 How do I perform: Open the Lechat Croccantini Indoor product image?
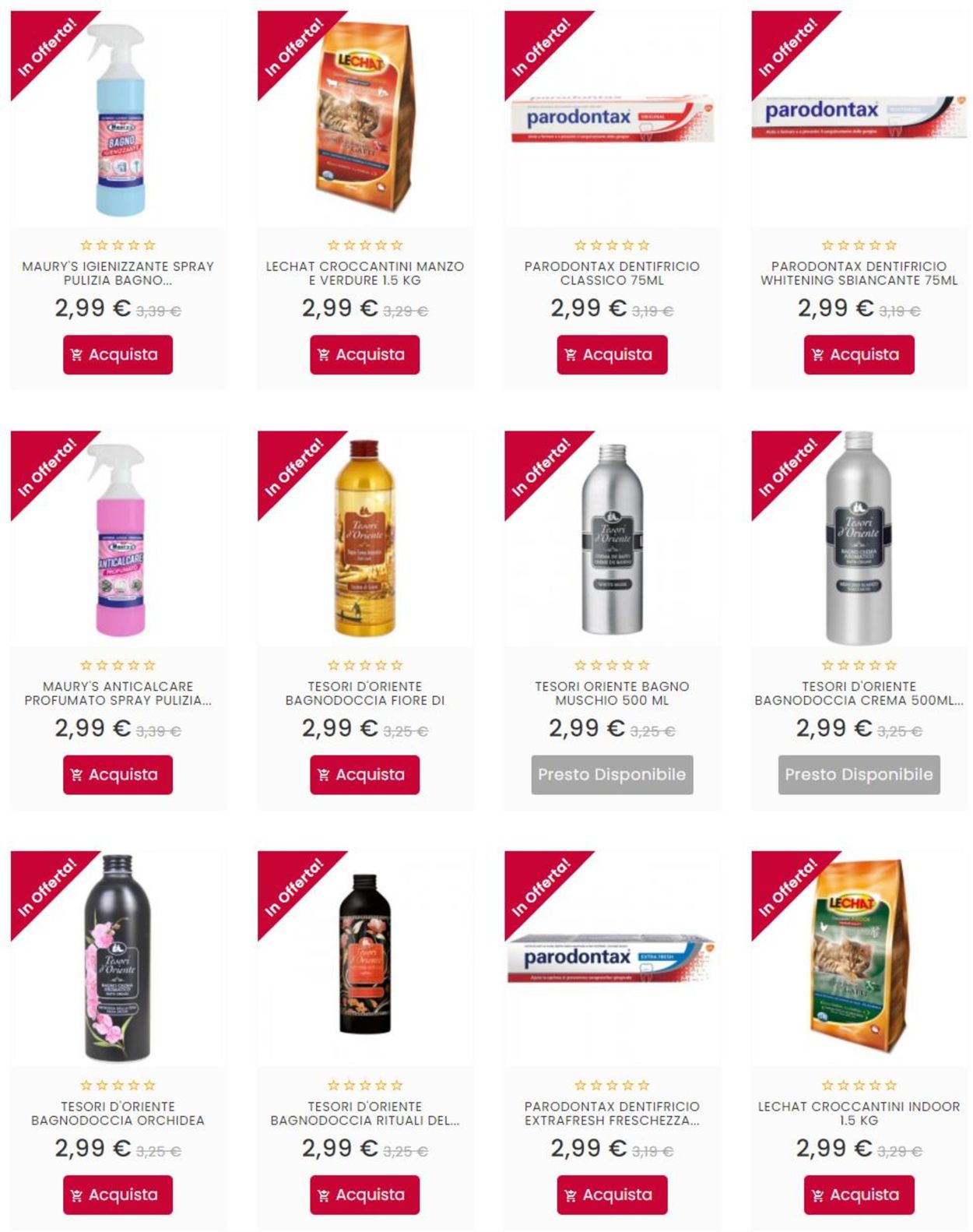tap(859, 956)
